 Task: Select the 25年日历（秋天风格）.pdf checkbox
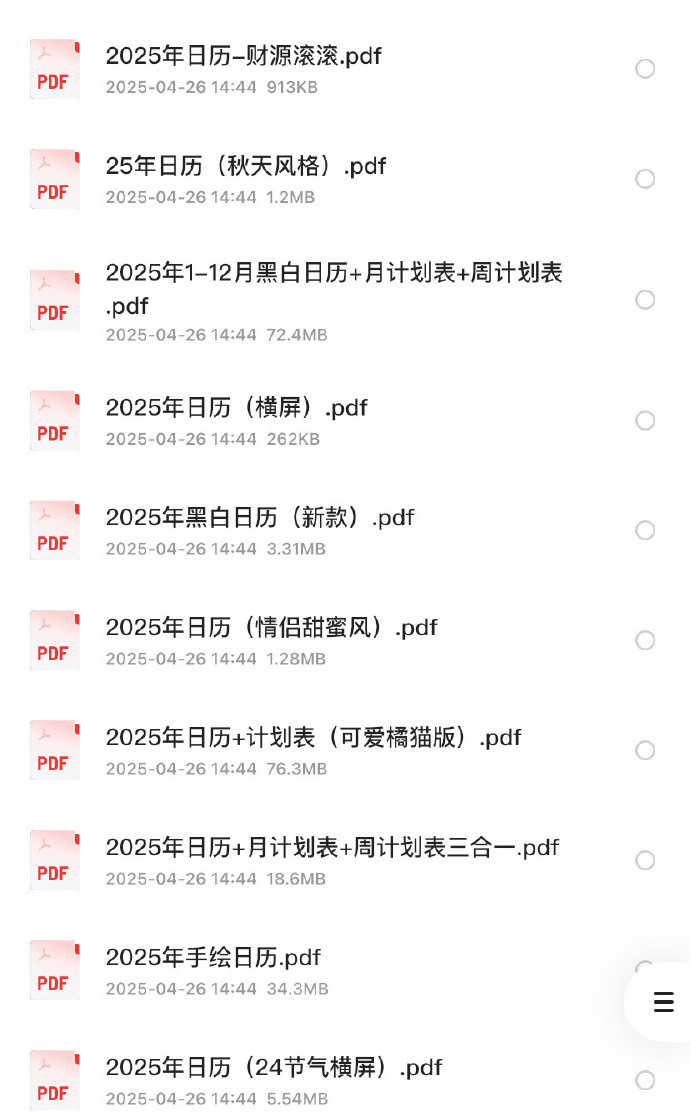click(645, 179)
